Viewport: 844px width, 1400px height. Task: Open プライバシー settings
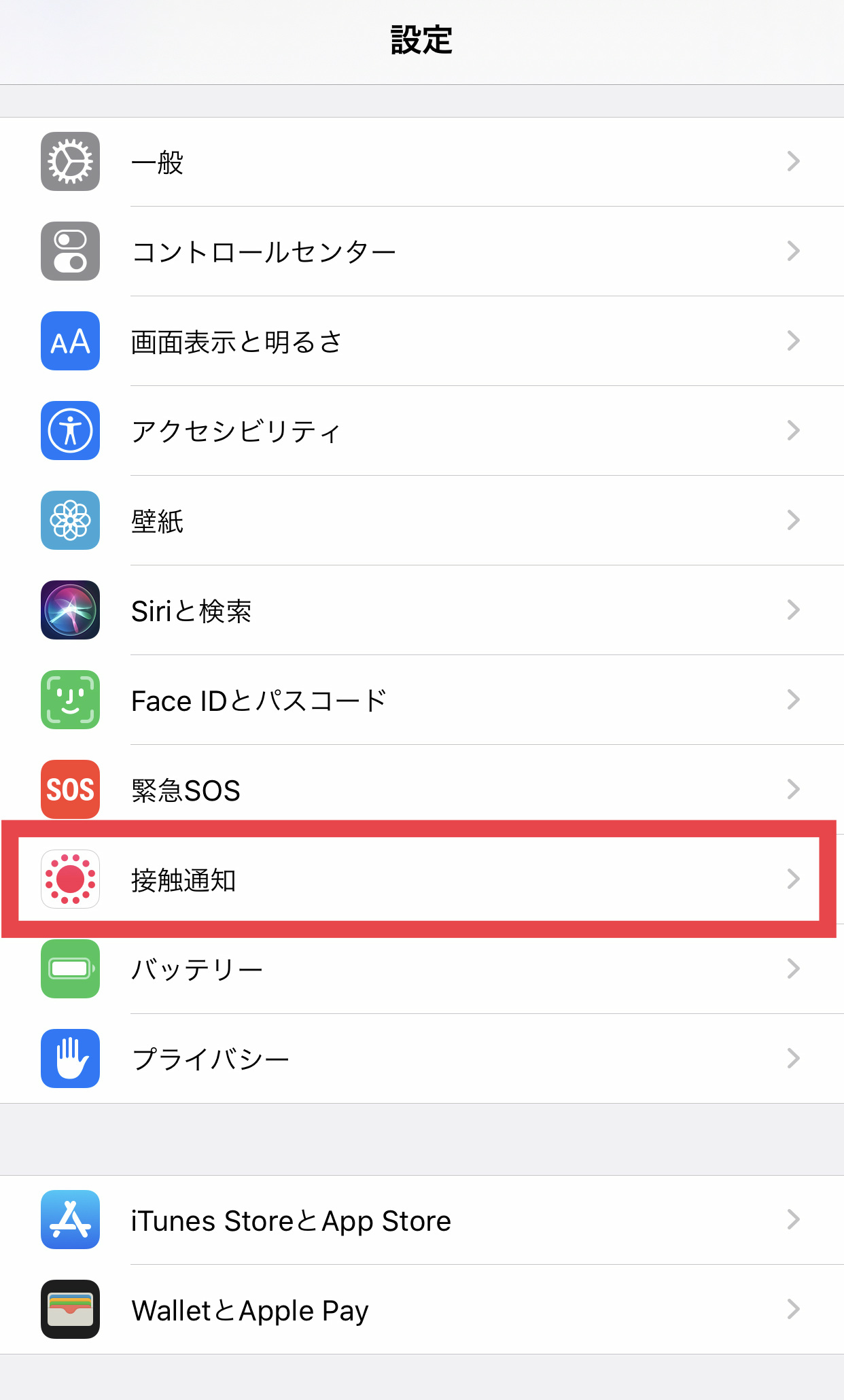422,1059
